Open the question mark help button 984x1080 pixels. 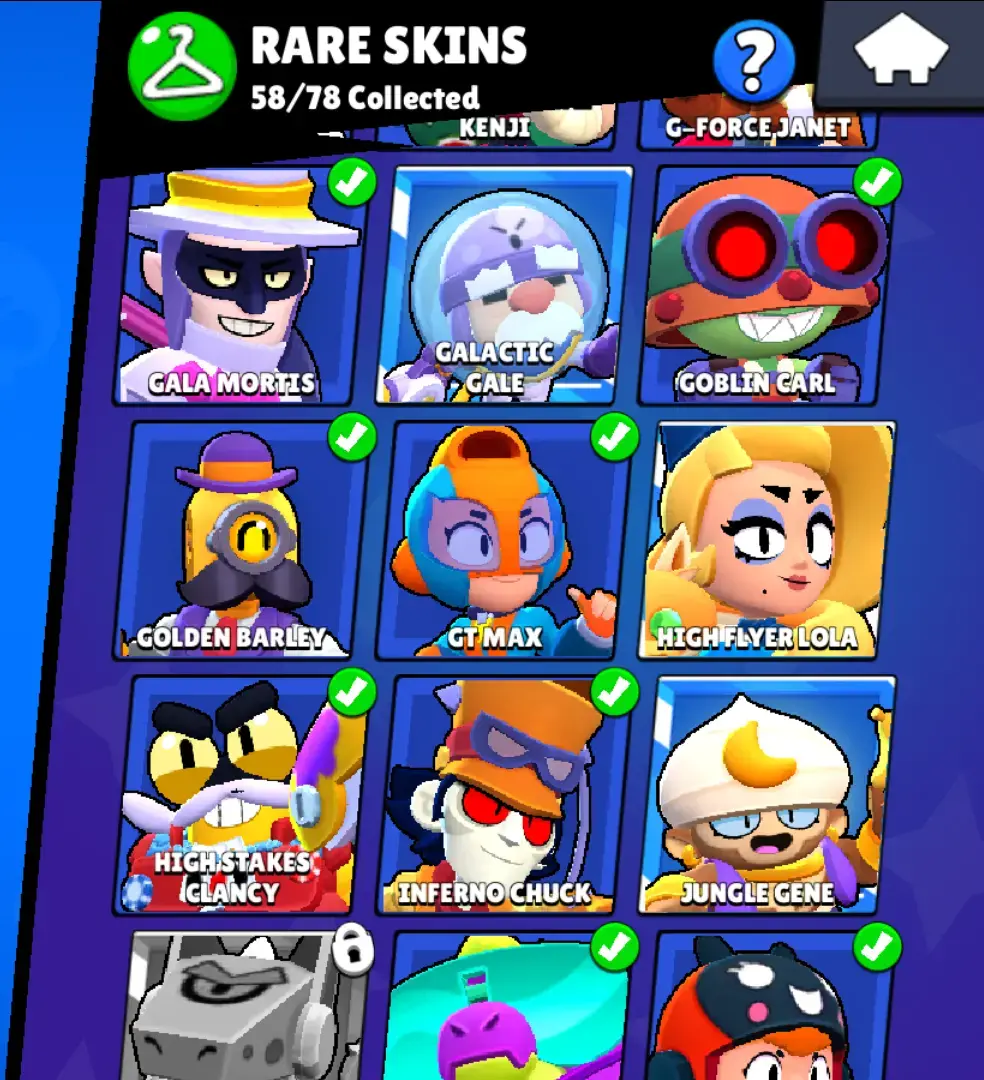click(754, 60)
